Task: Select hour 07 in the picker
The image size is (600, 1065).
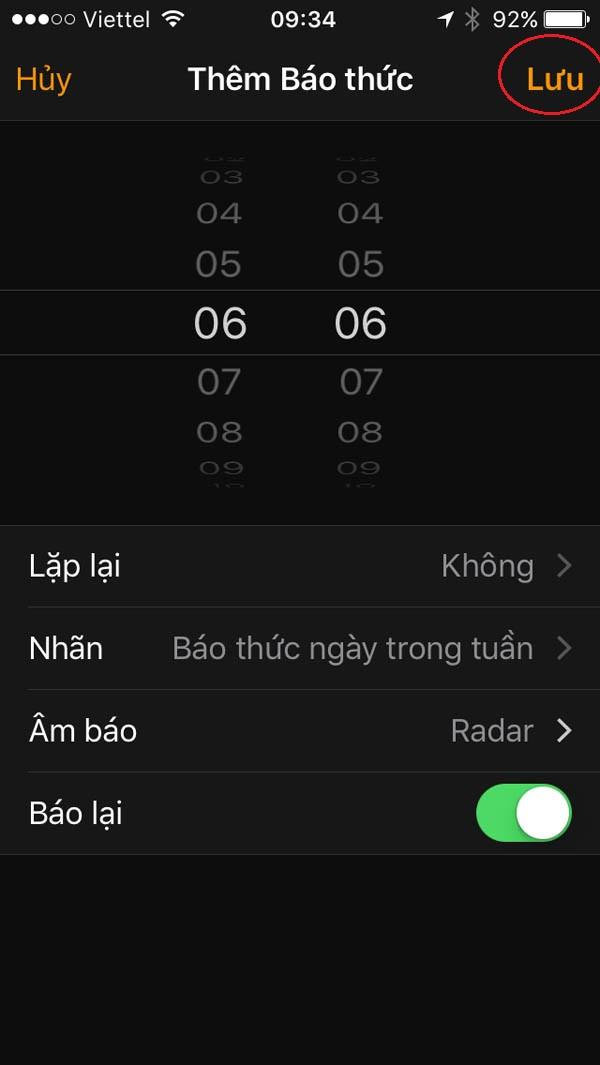Action: [x=219, y=382]
